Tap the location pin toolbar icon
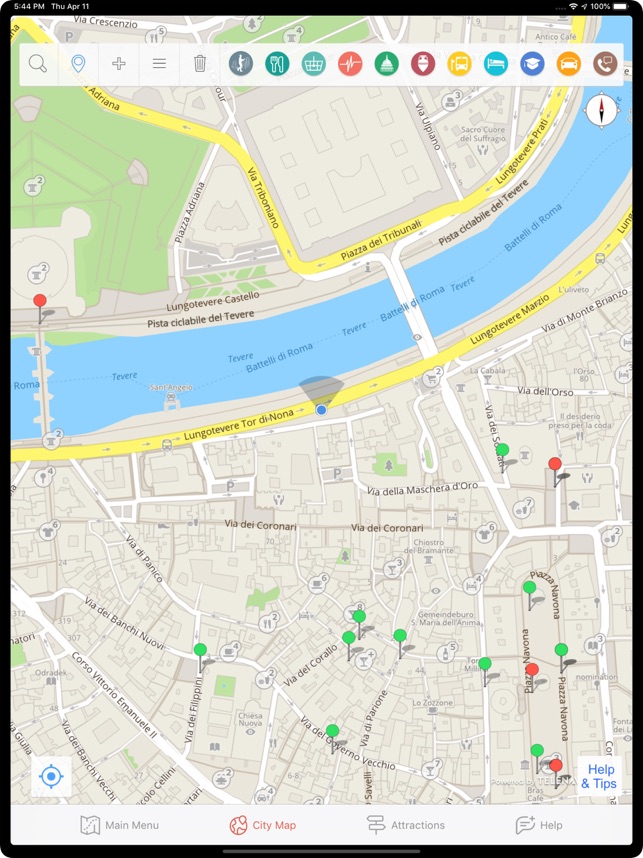Image resolution: width=643 pixels, height=858 pixels. pyautogui.click(x=78, y=64)
